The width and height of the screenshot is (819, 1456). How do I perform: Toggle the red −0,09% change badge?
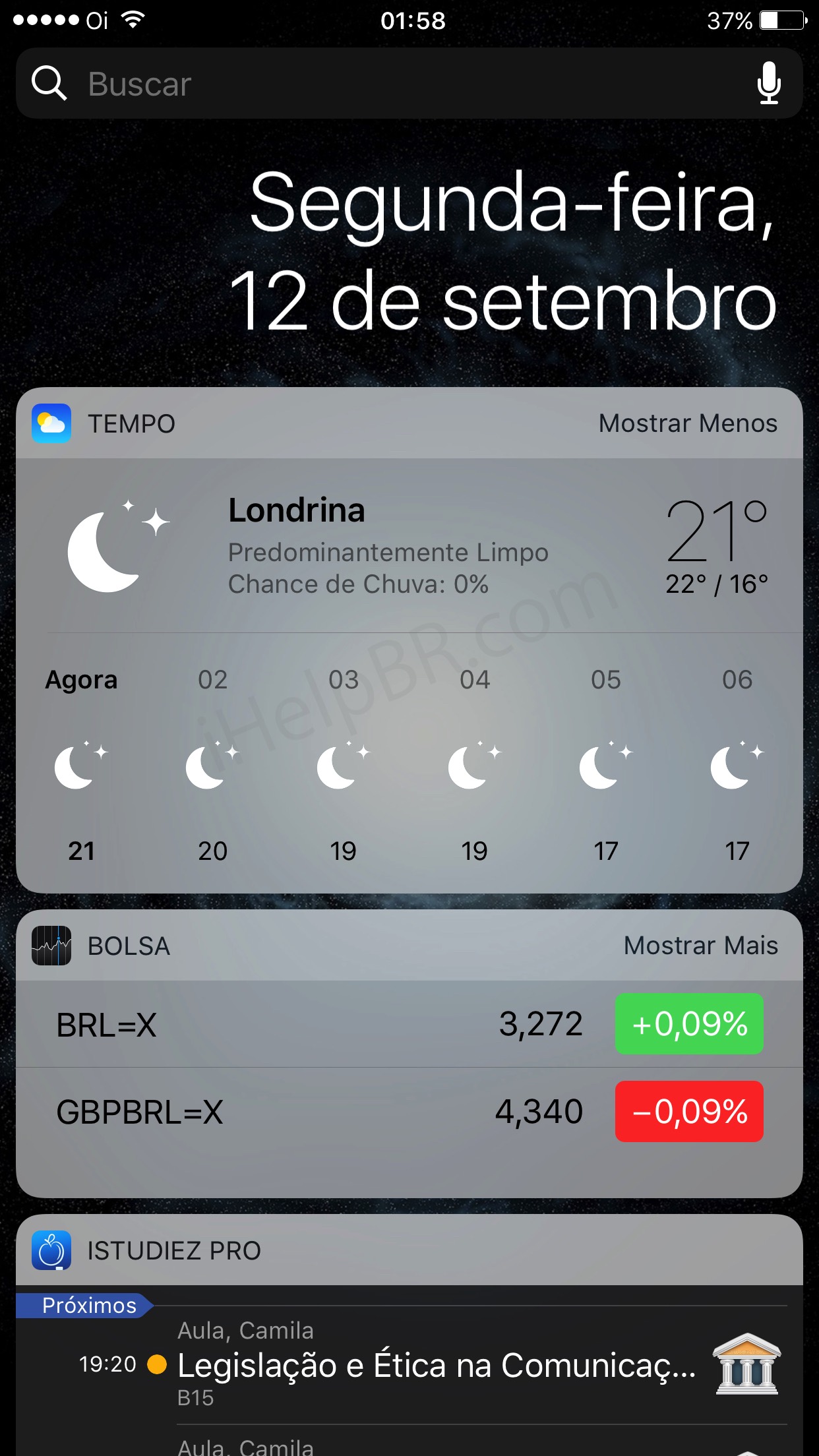click(x=689, y=1112)
